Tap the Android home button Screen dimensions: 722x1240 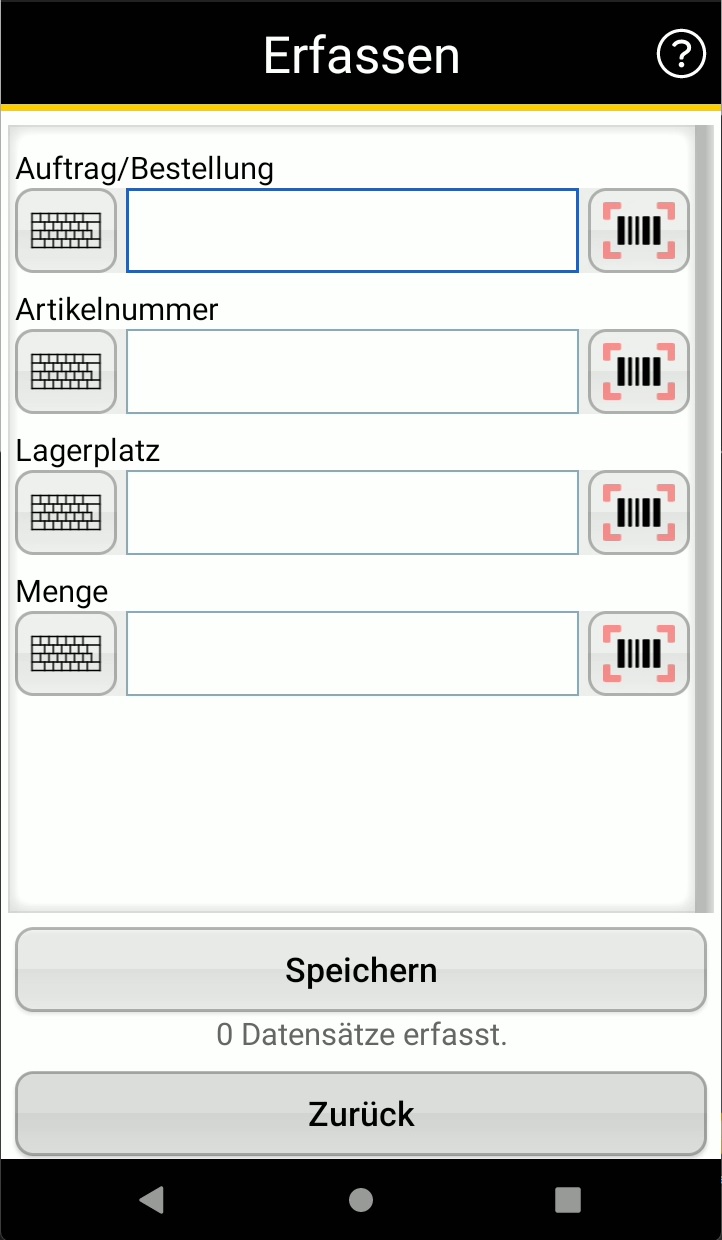coord(361,1202)
